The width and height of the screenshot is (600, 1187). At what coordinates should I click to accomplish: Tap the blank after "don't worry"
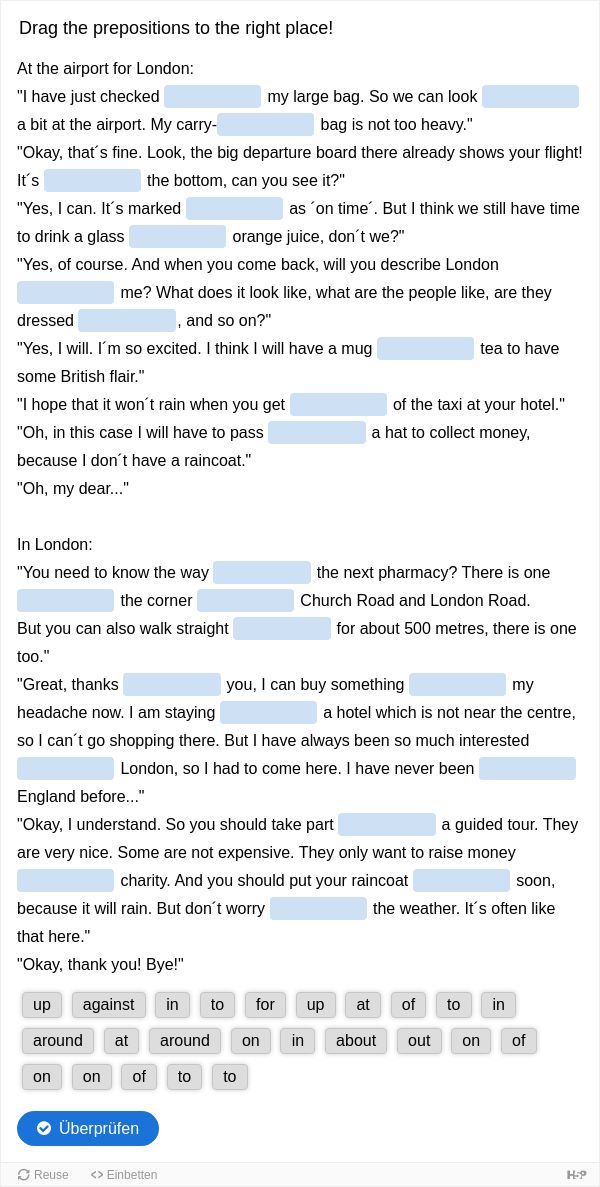coord(319,908)
